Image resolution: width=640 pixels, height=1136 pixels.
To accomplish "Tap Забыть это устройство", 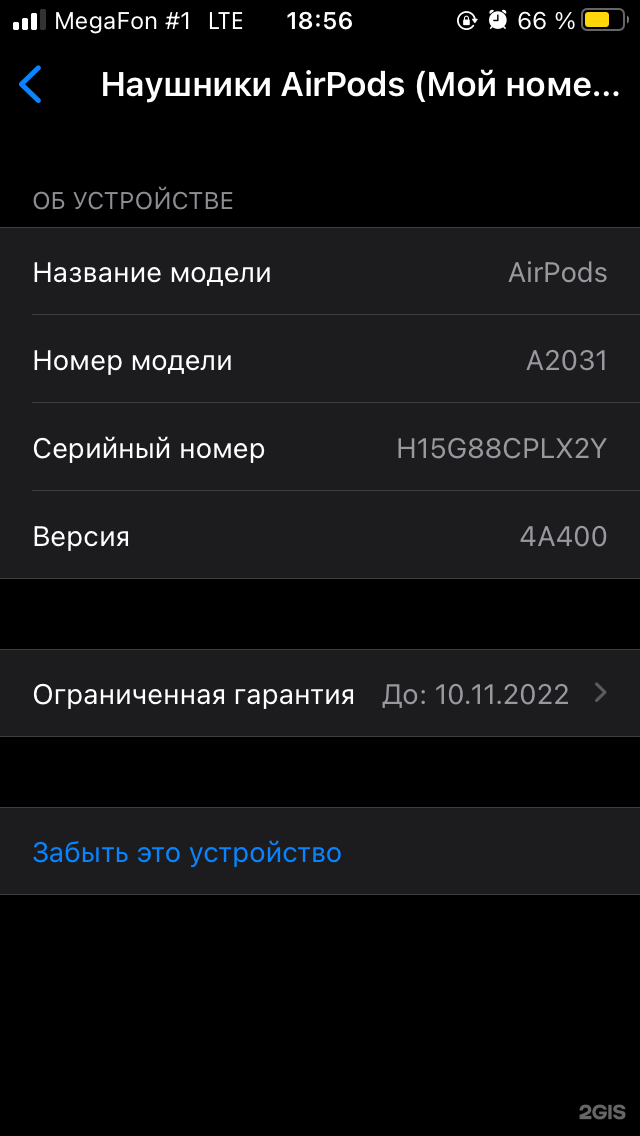I will click(187, 853).
